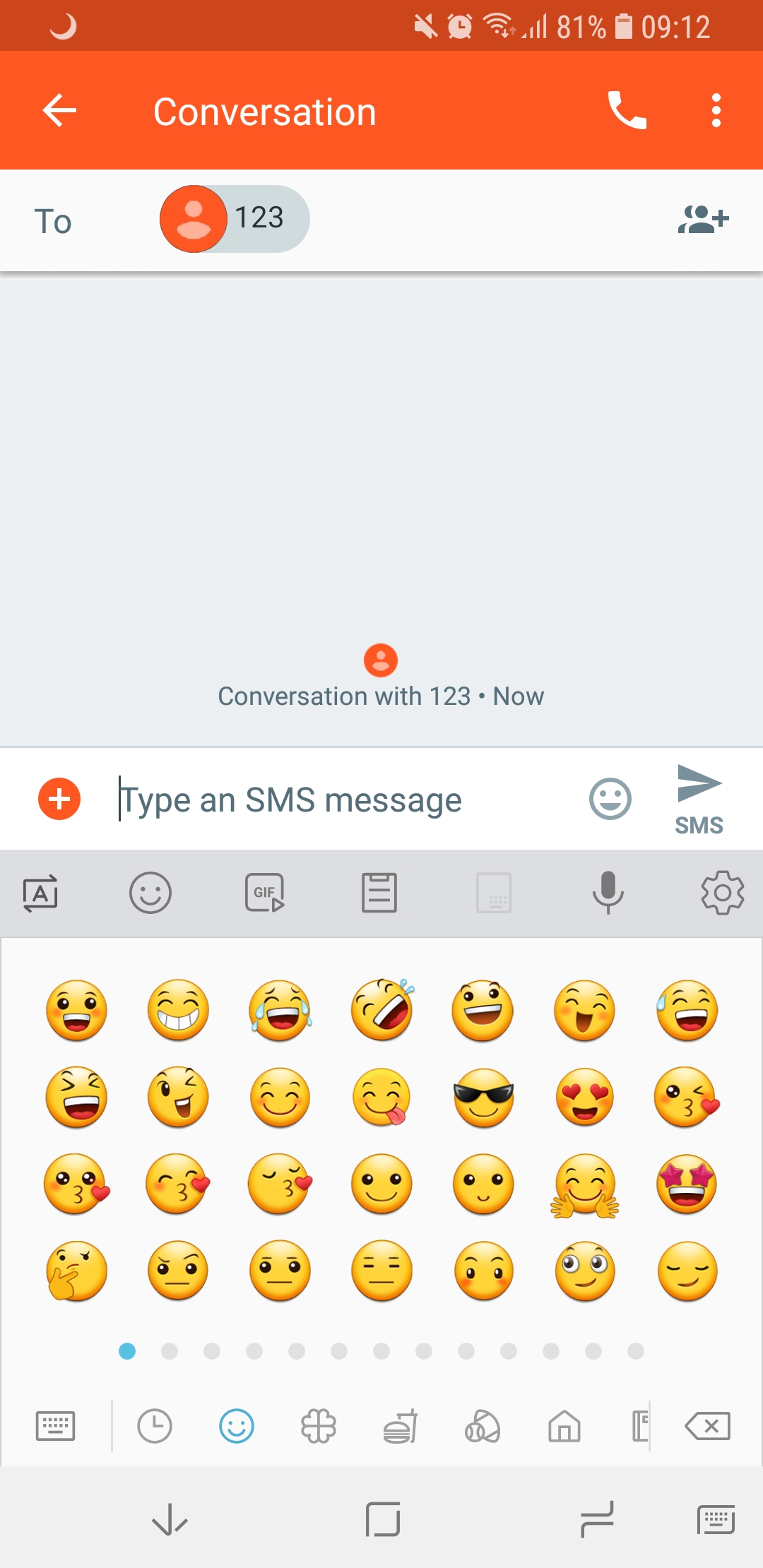Add more people to this conversation

pos(703,219)
